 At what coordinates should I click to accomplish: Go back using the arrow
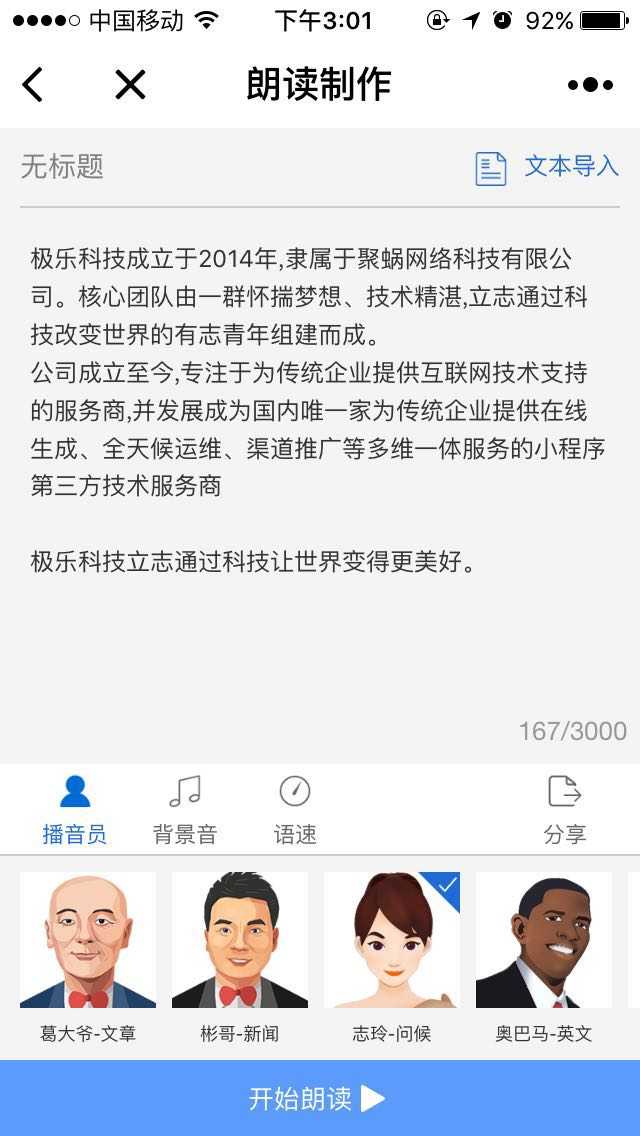click(x=33, y=85)
